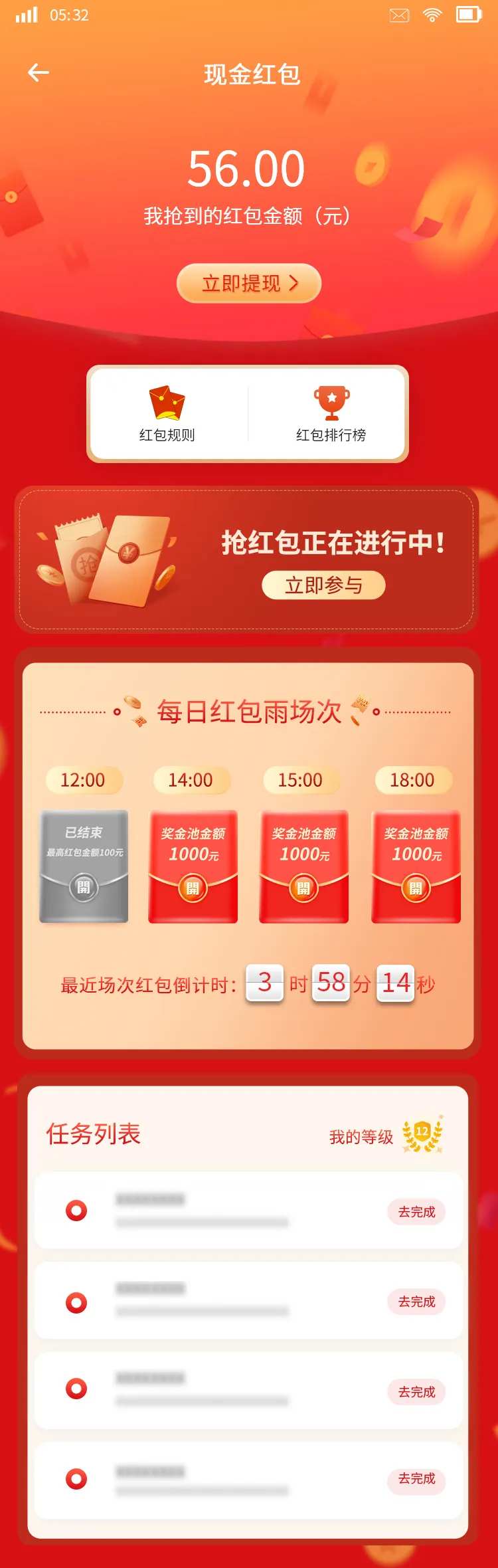498x1568 pixels.
Task: Tap 立即提现 to withdraw cash
Action: 249,284
